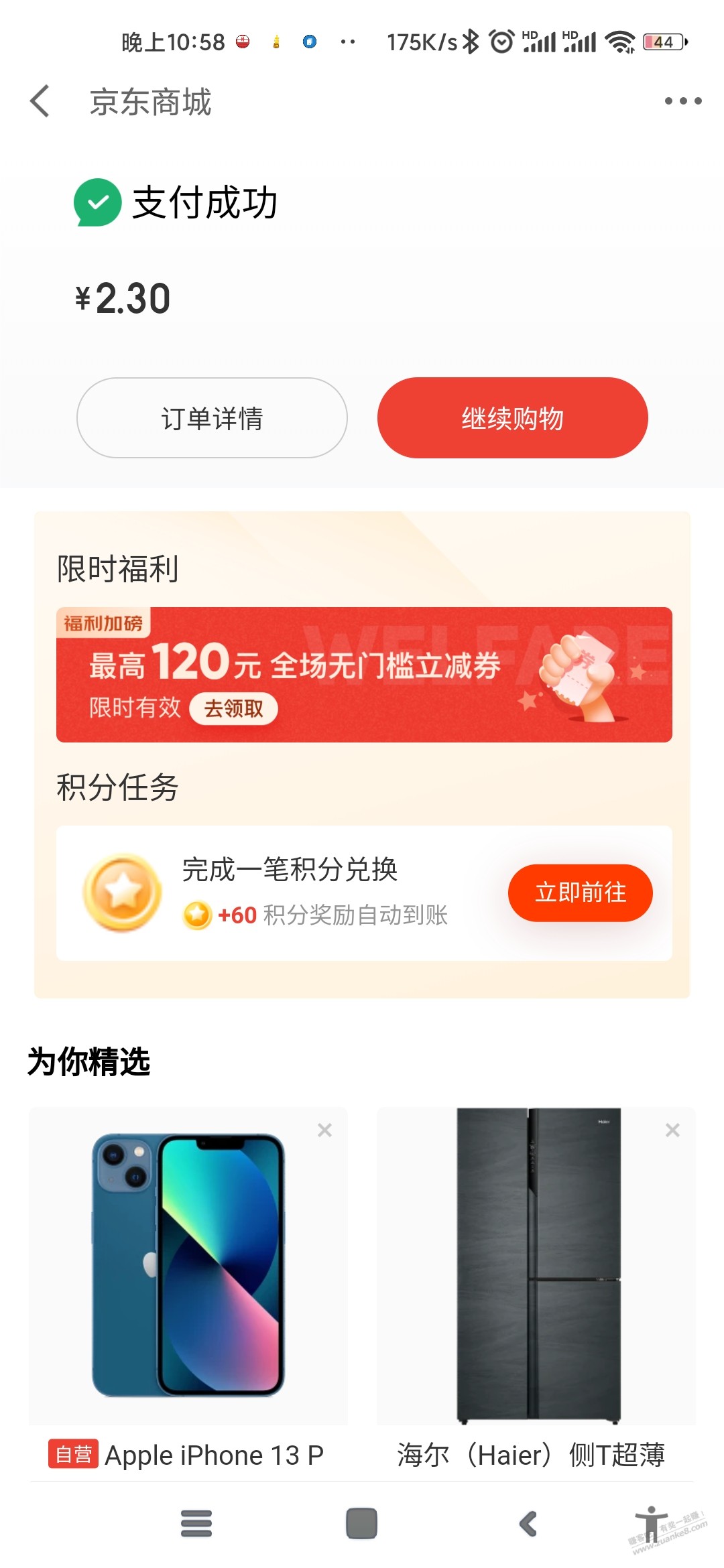Tap the system home button
724x1568 pixels.
[x=361, y=1524]
